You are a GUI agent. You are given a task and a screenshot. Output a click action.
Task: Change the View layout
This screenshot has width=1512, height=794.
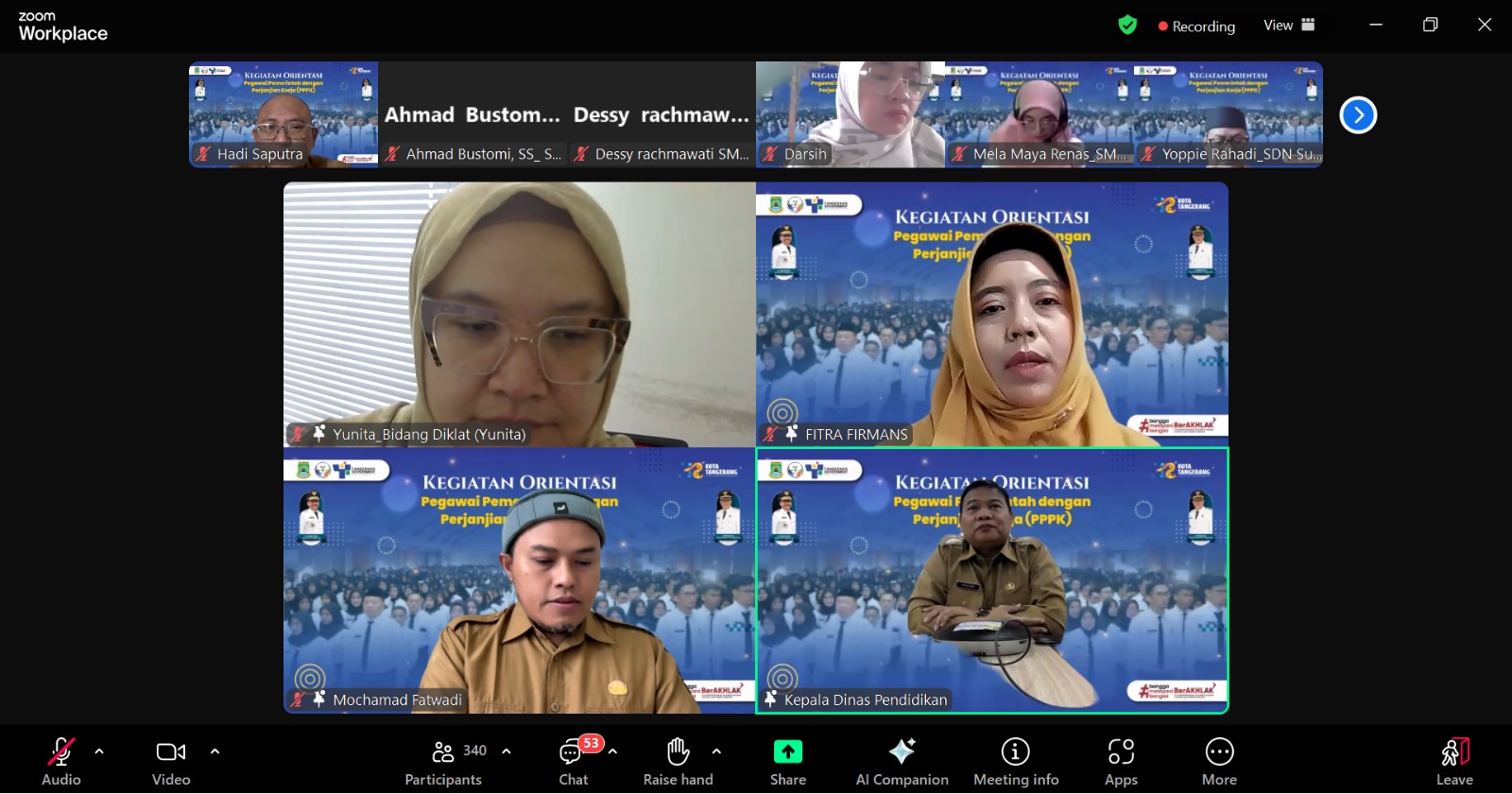click(1289, 26)
